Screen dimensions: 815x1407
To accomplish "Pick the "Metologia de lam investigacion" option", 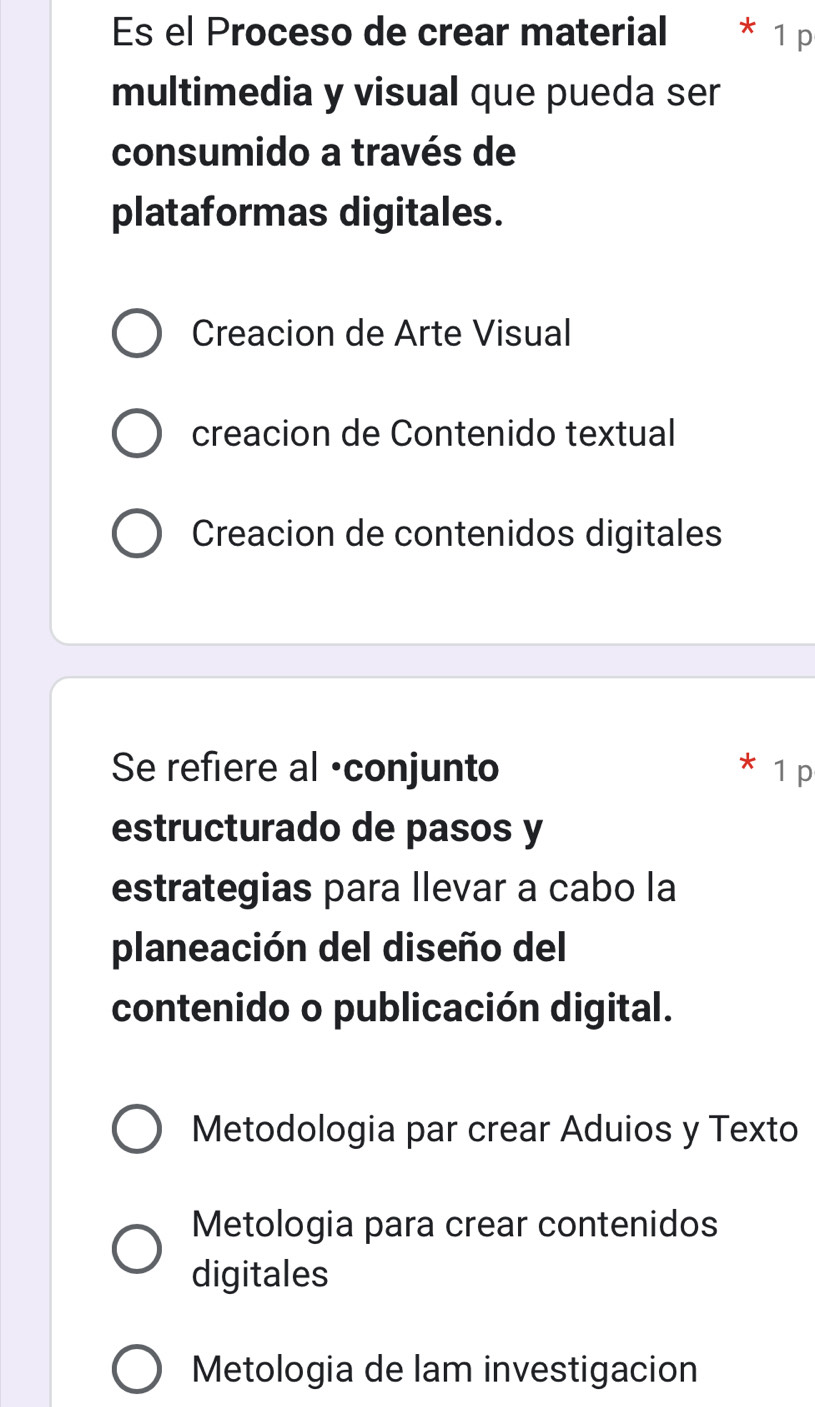I will tap(136, 1369).
